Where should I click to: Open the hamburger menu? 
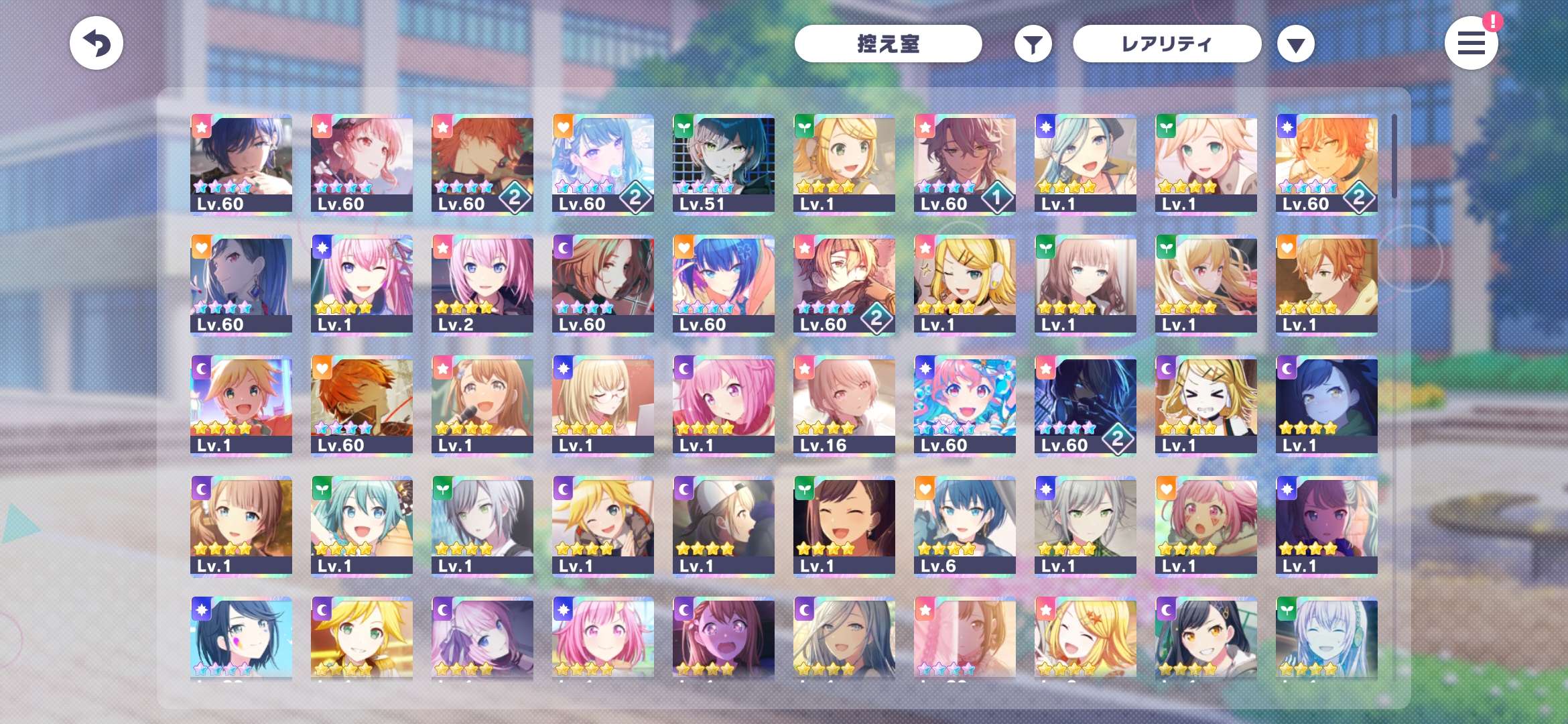[1471, 44]
